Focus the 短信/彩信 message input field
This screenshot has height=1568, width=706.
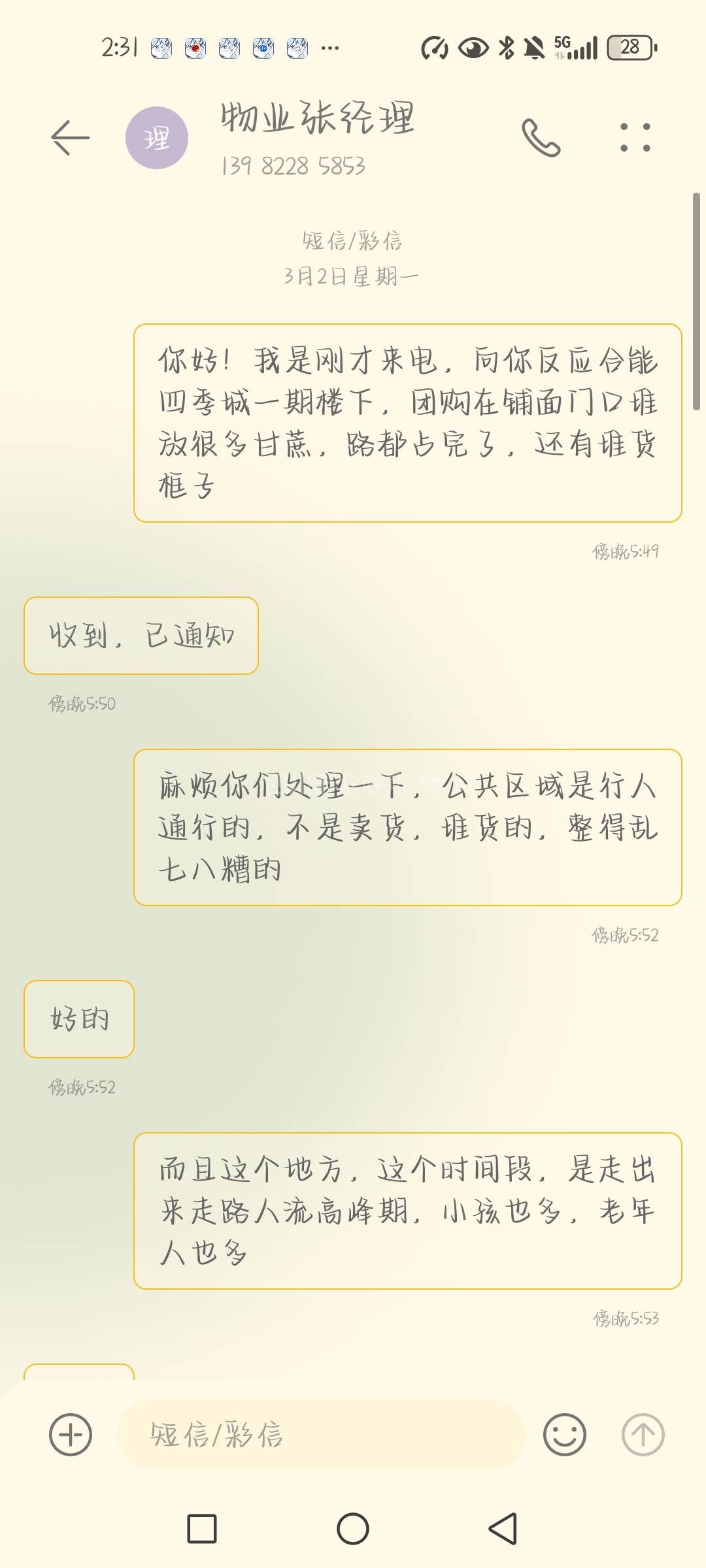(320, 1435)
